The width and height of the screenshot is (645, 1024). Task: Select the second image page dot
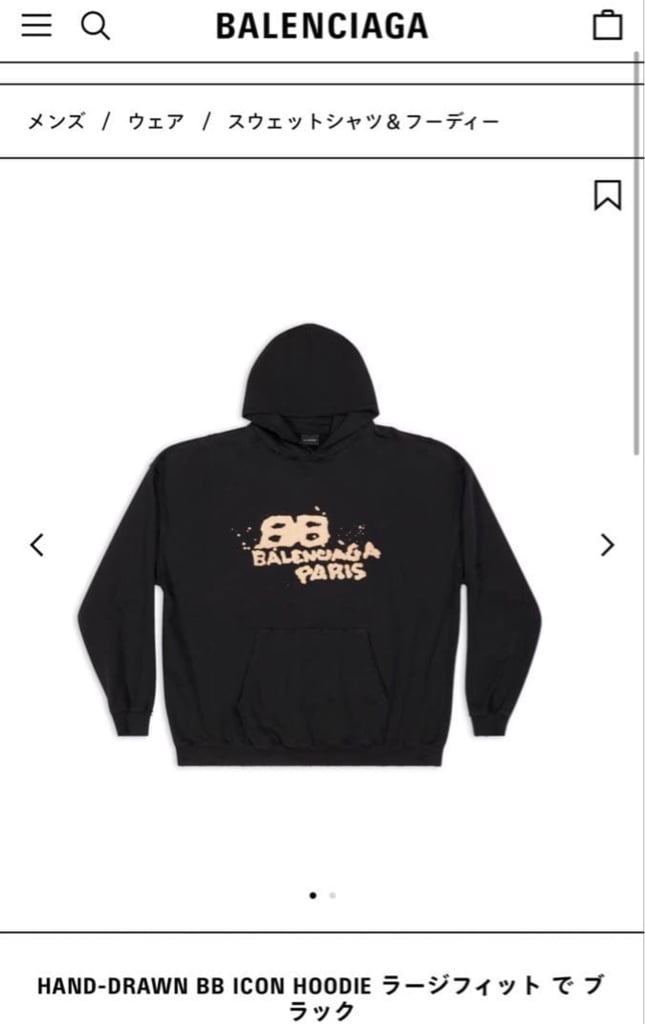point(332,895)
